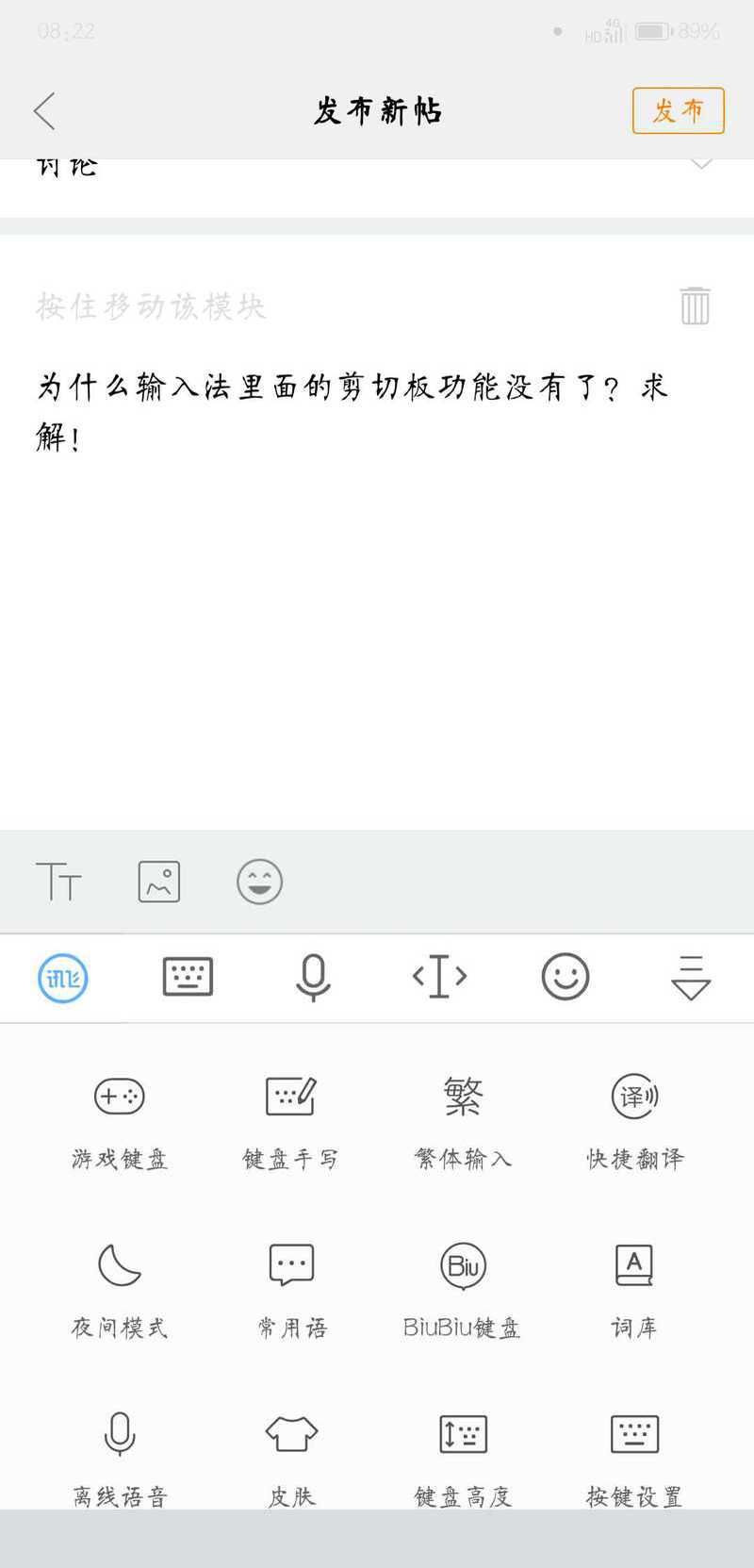Hide the keyboard with the down arrow

pos(691,978)
